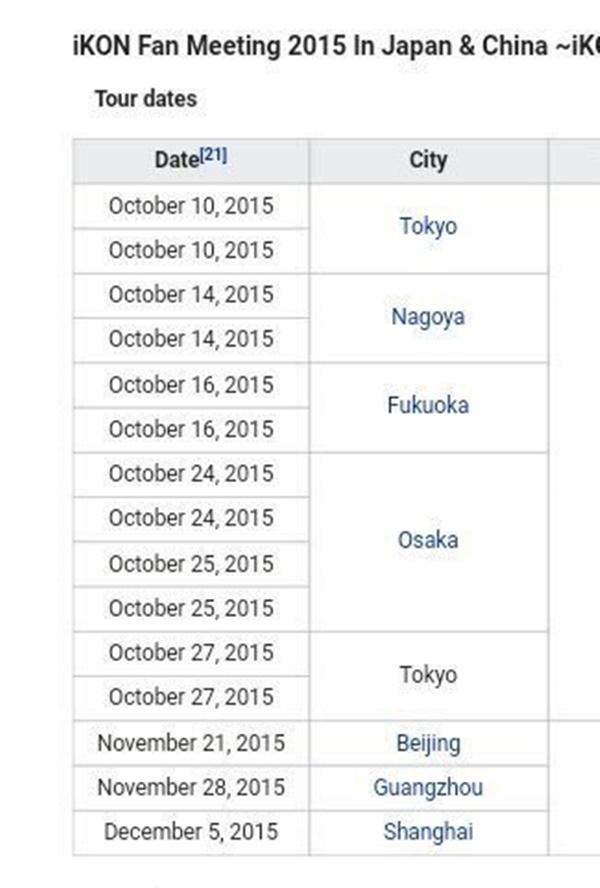
Task: Open the Beijing link
Action: [428, 743]
